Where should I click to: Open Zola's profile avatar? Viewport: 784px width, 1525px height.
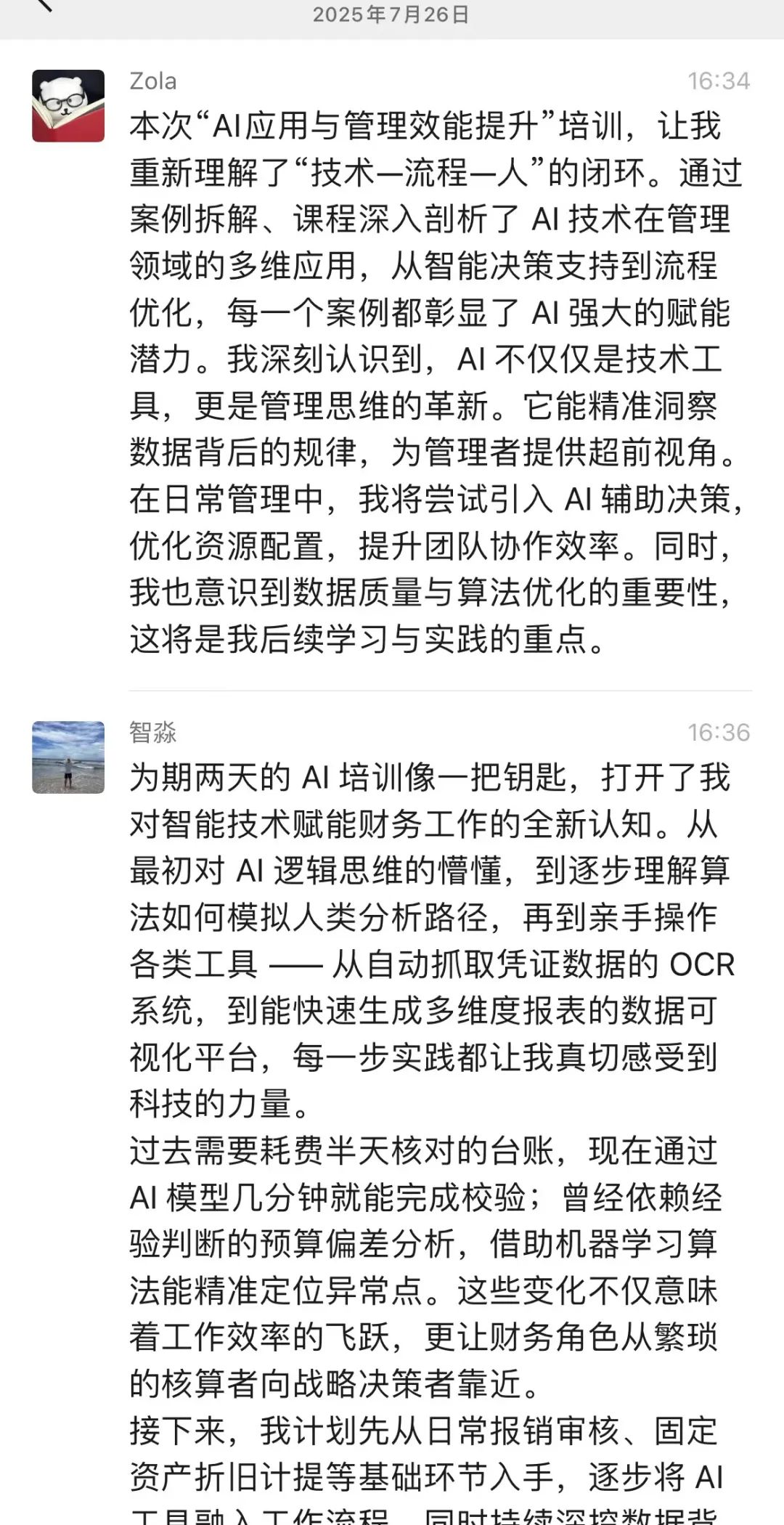(x=68, y=106)
